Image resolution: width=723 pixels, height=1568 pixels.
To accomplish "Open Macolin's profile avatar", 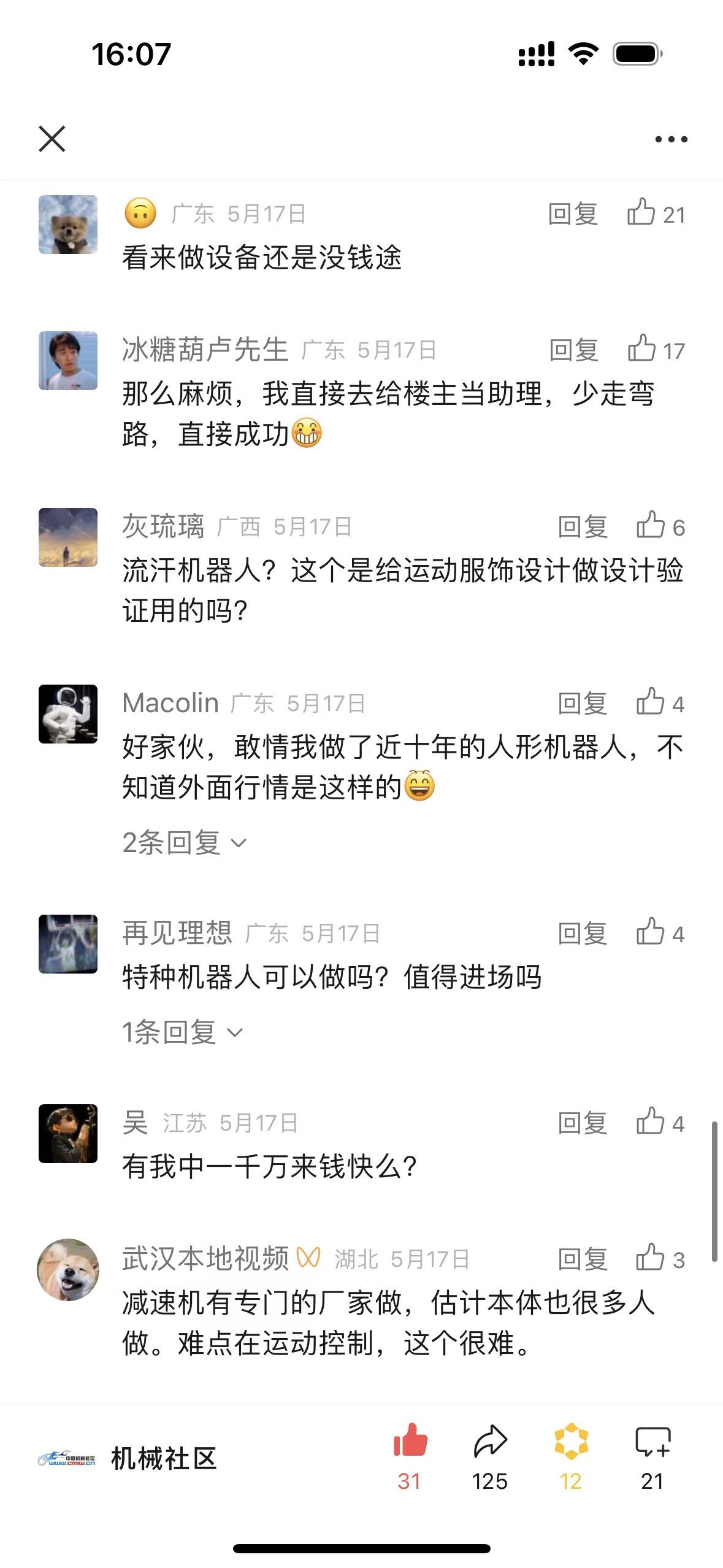I will (x=68, y=714).
